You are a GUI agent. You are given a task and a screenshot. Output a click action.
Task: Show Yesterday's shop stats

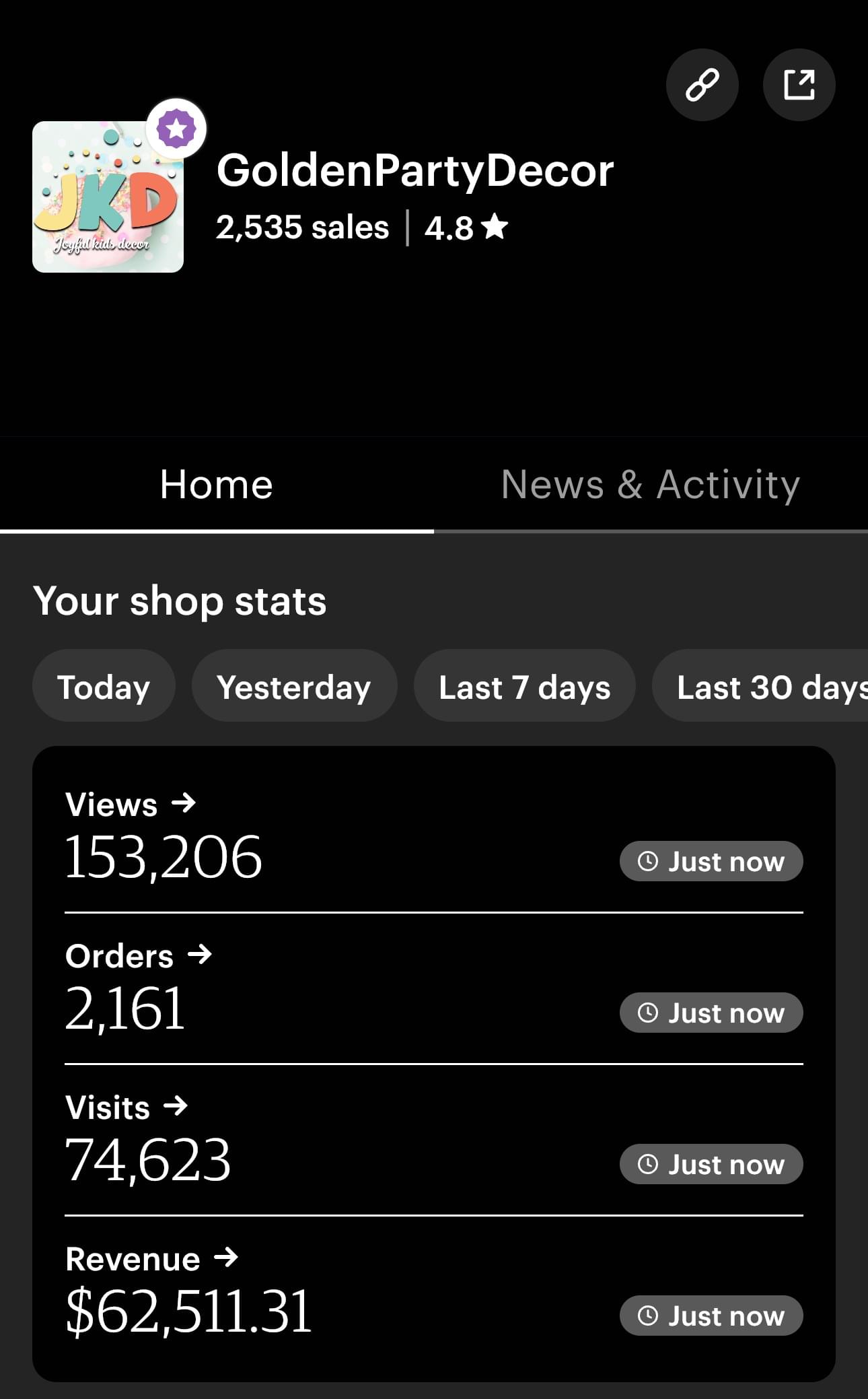(294, 686)
